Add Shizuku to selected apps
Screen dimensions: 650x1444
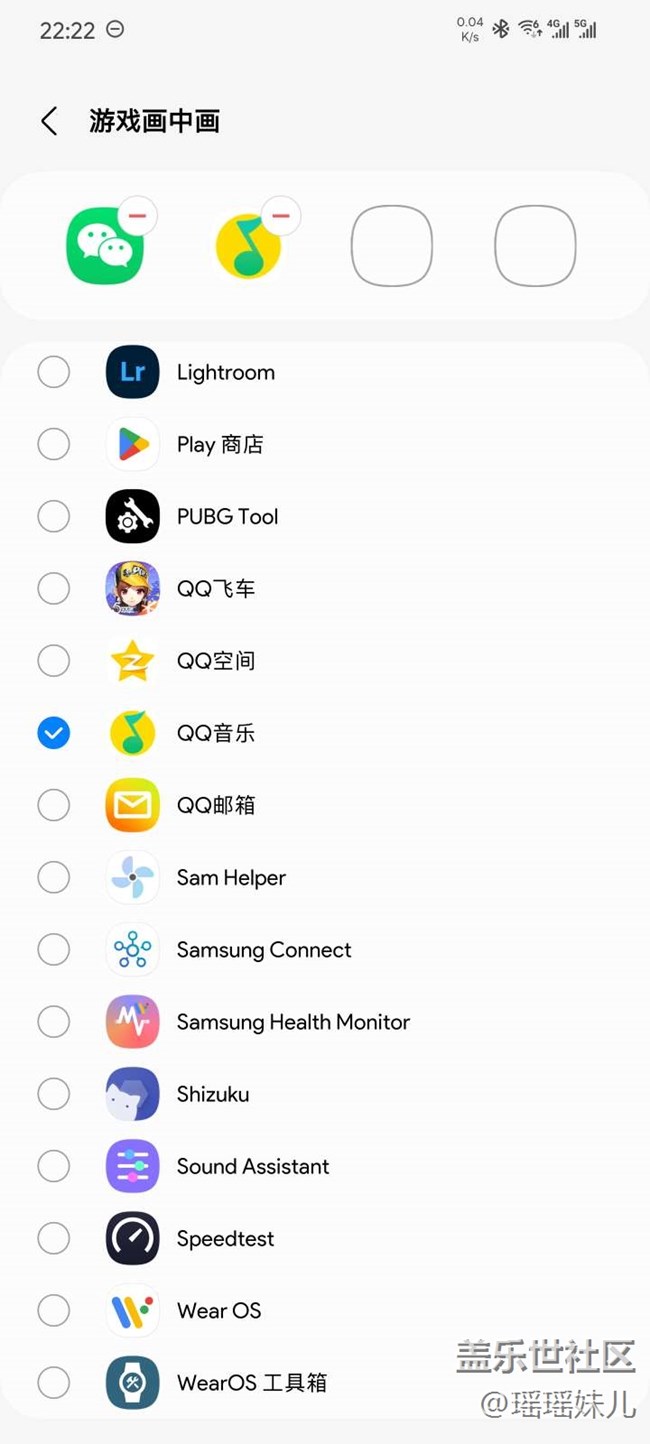(54, 1094)
